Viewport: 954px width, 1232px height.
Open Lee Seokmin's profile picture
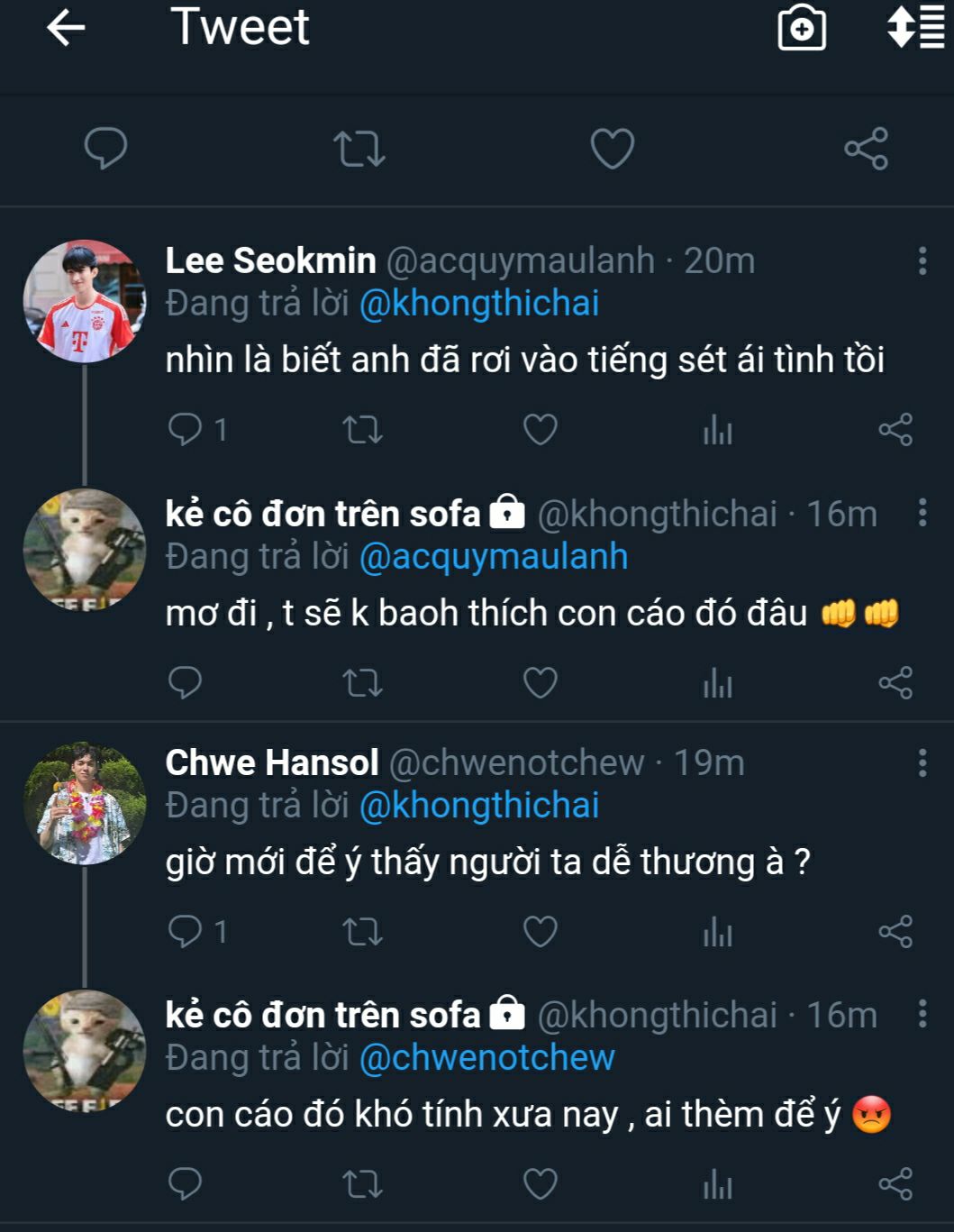(x=85, y=301)
